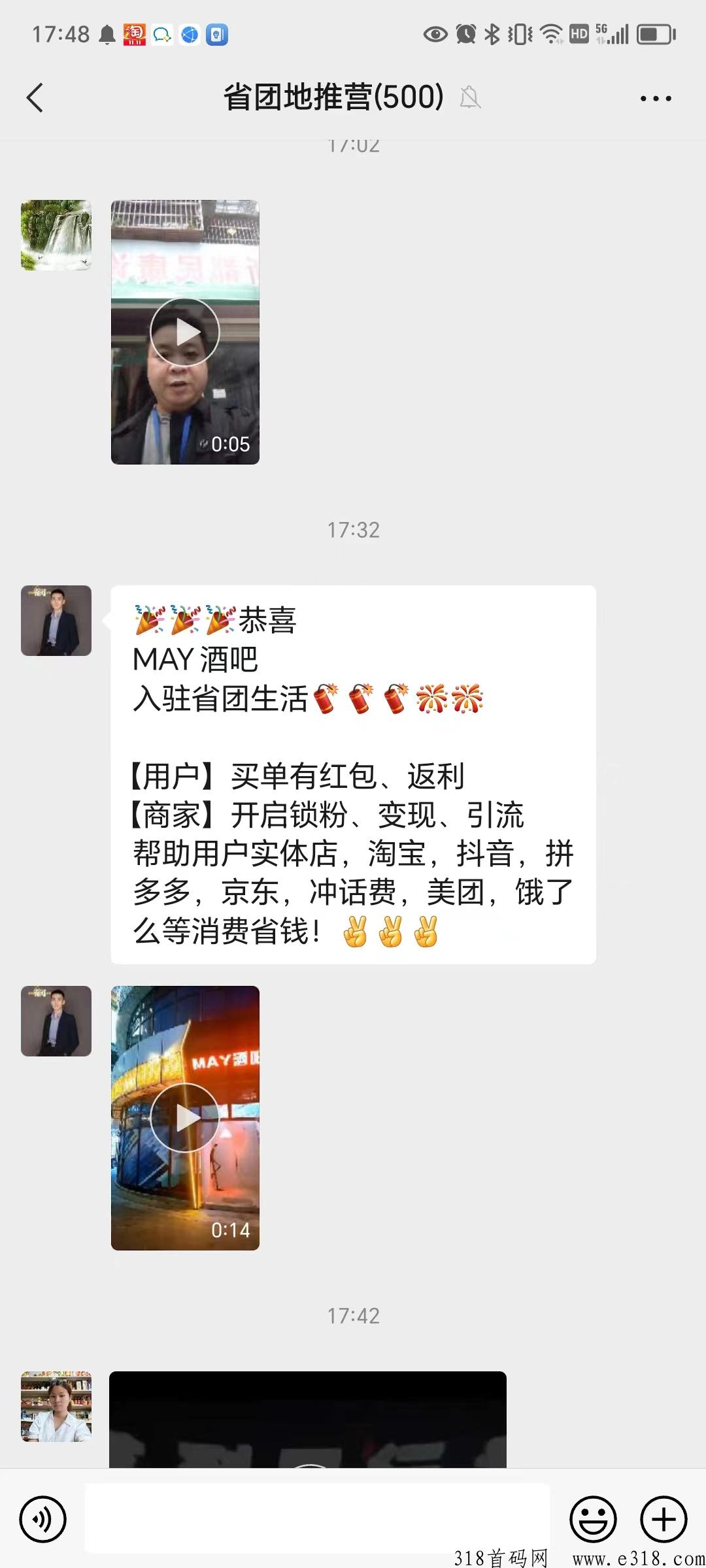Open profile of the MAY酒吧 text sender

[x=56, y=621]
